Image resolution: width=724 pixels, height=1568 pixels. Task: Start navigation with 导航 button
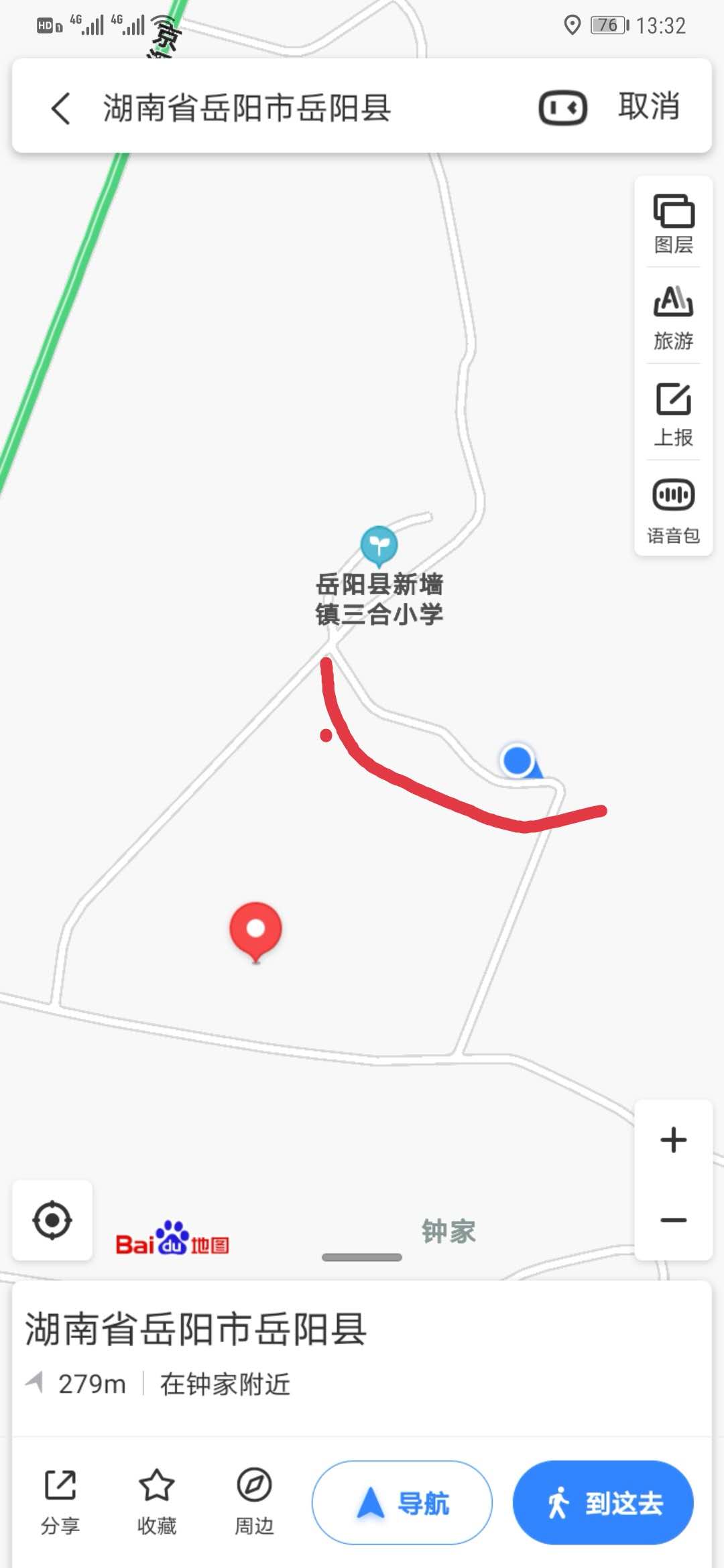[402, 1502]
